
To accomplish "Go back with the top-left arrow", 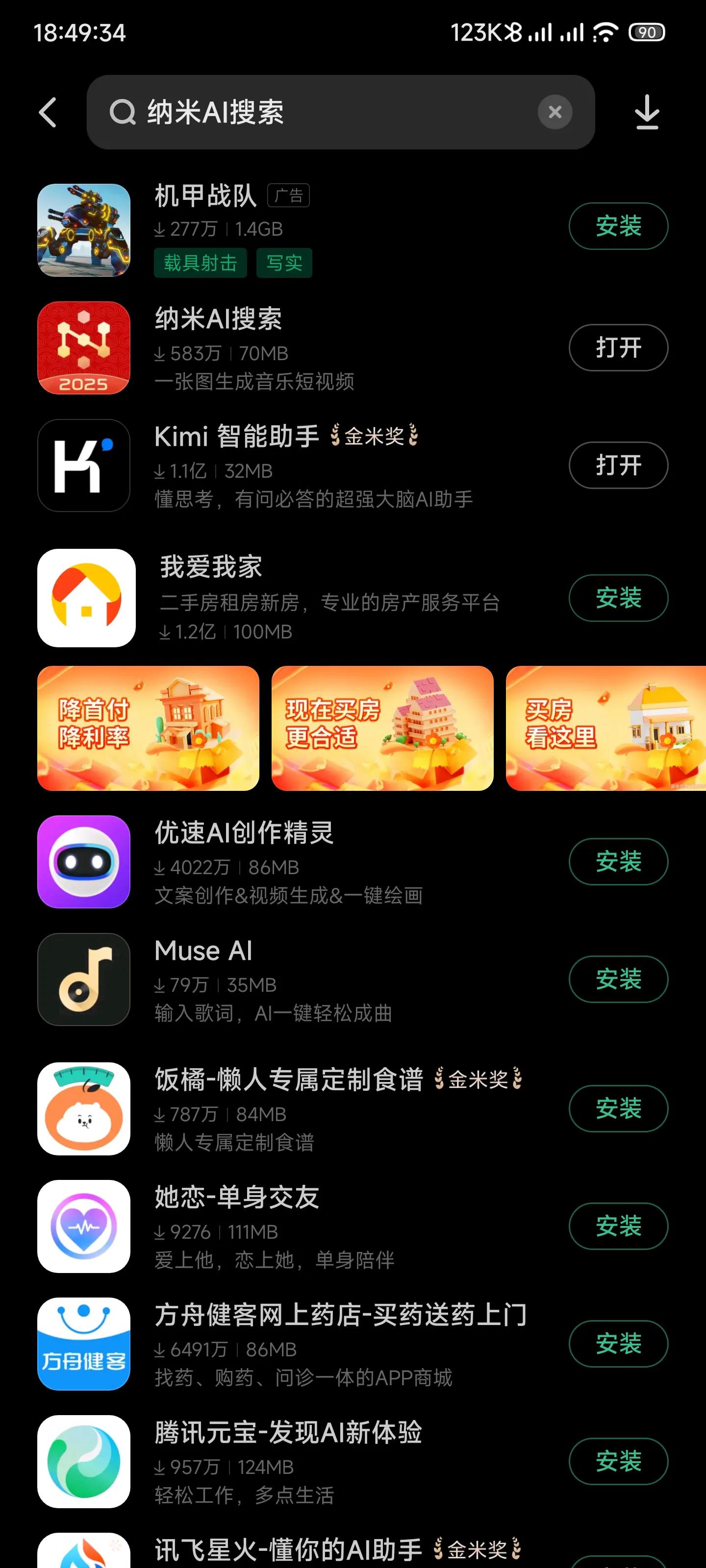I will (48, 113).
